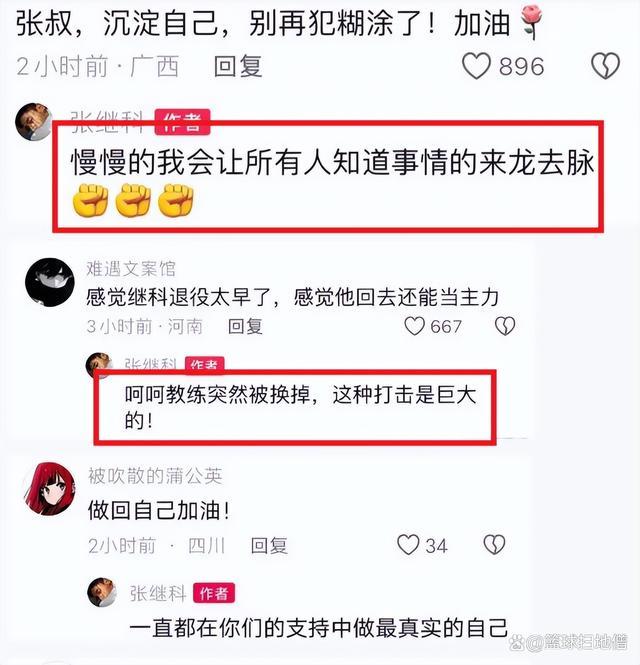Like 难遇文案馆's comment with 667 likes
The width and height of the screenshot is (640, 665).
point(414,326)
